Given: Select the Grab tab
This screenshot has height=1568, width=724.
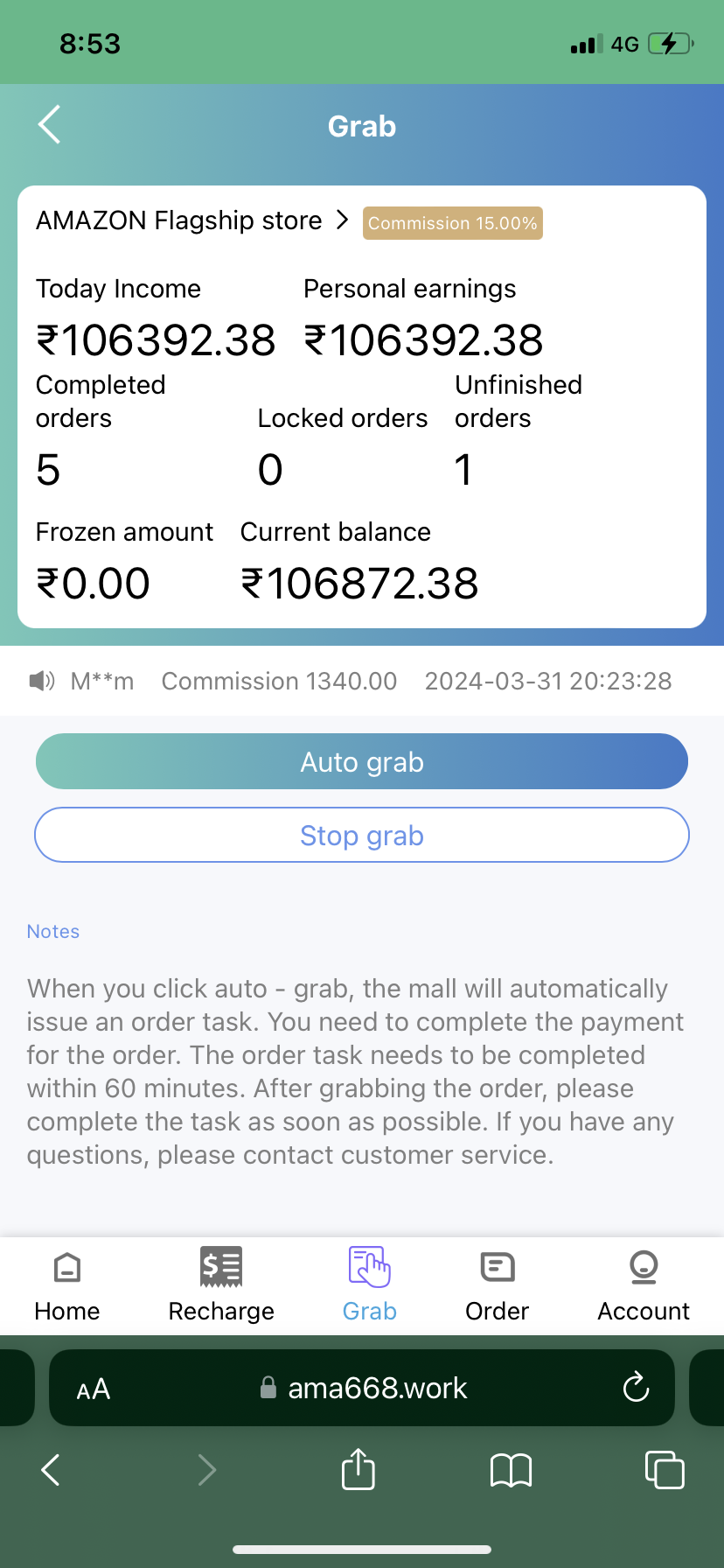Looking at the screenshot, I should click(x=369, y=1284).
